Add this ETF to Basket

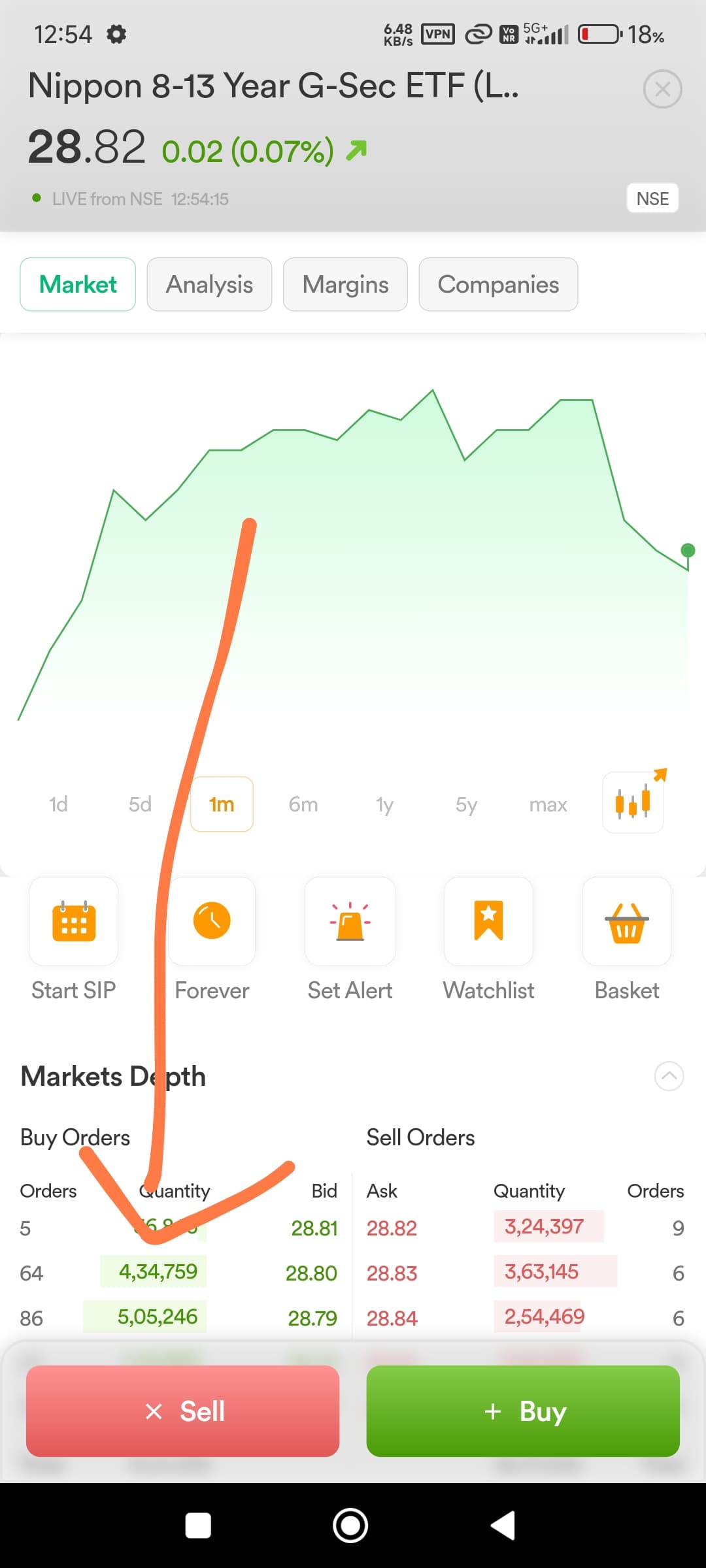(627, 921)
